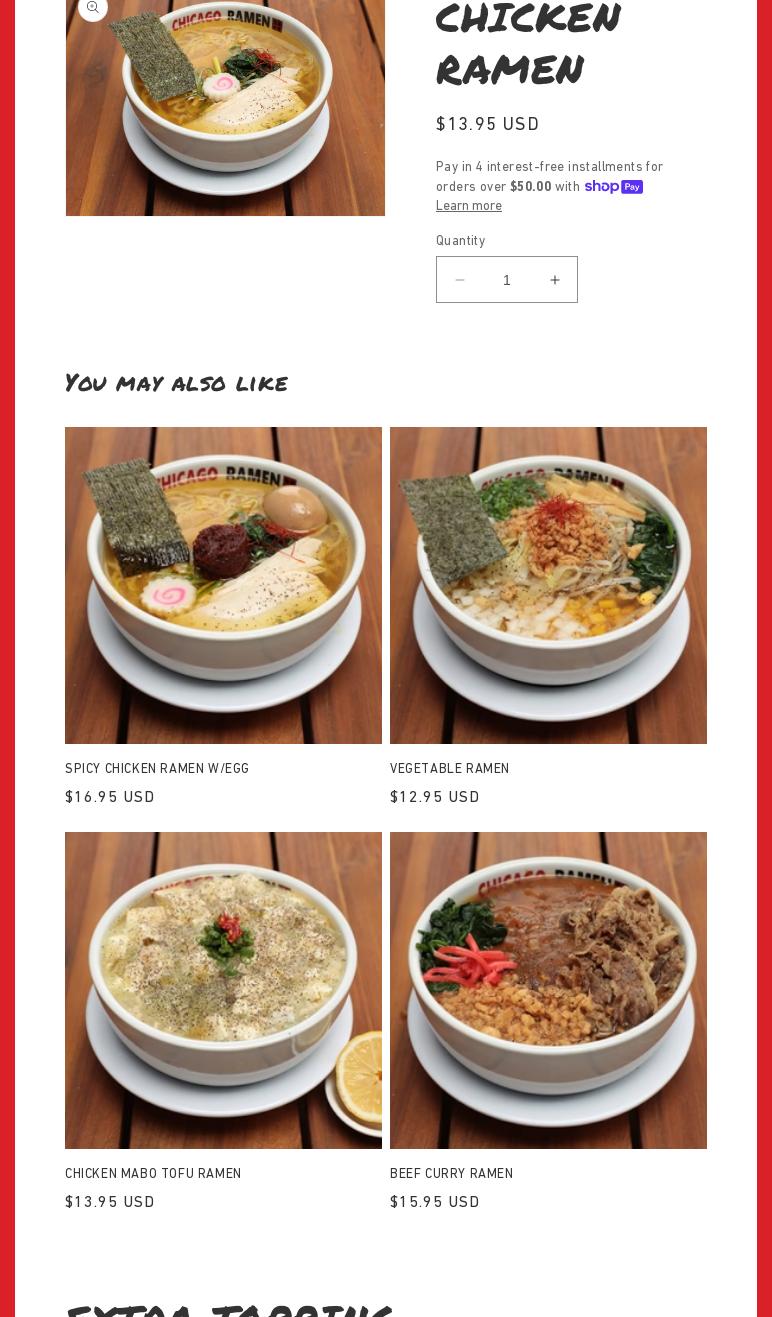Edit the quantity number field
772x1317 pixels.
(507, 280)
